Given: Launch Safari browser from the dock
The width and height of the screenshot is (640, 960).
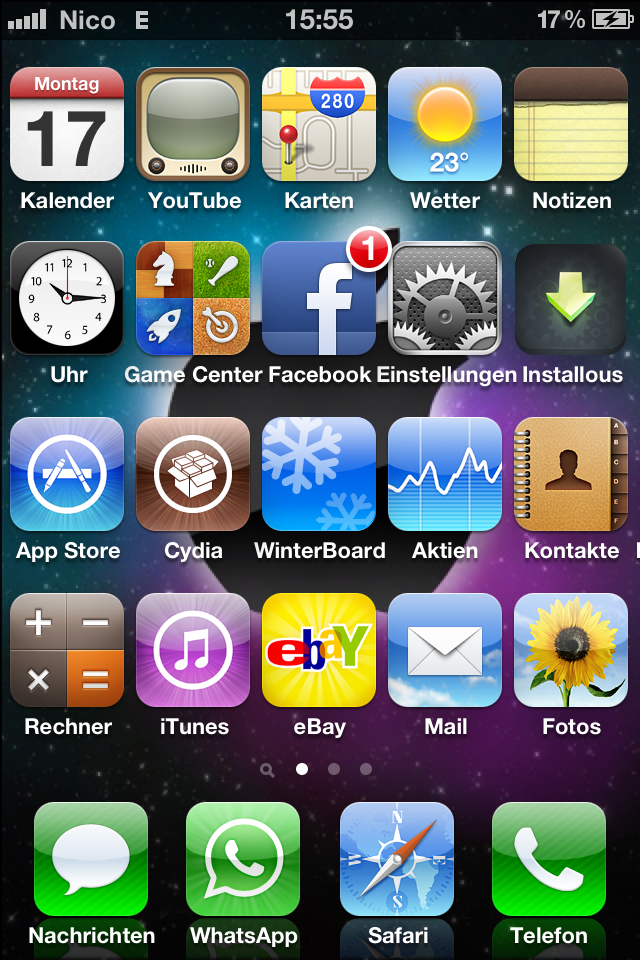Looking at the screenshot, I should [397, 859].
